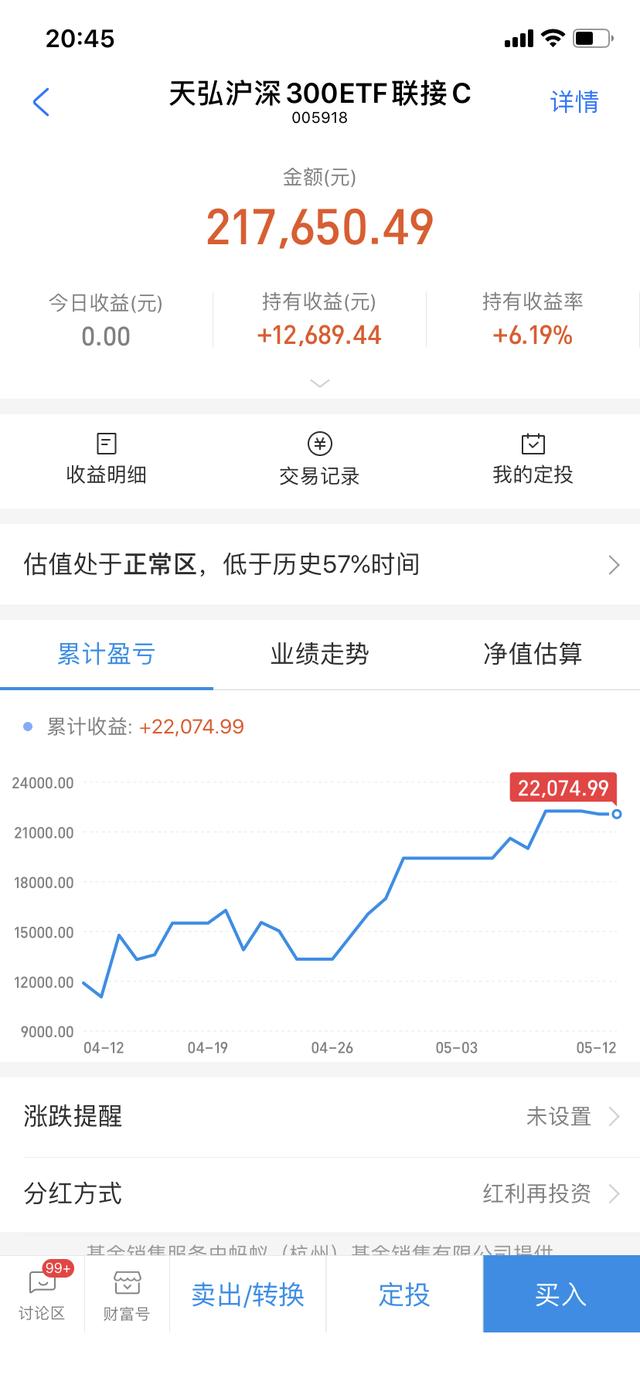Open the 详情 details link
This screenshot has width=640, height=1385.
(574, 102)
